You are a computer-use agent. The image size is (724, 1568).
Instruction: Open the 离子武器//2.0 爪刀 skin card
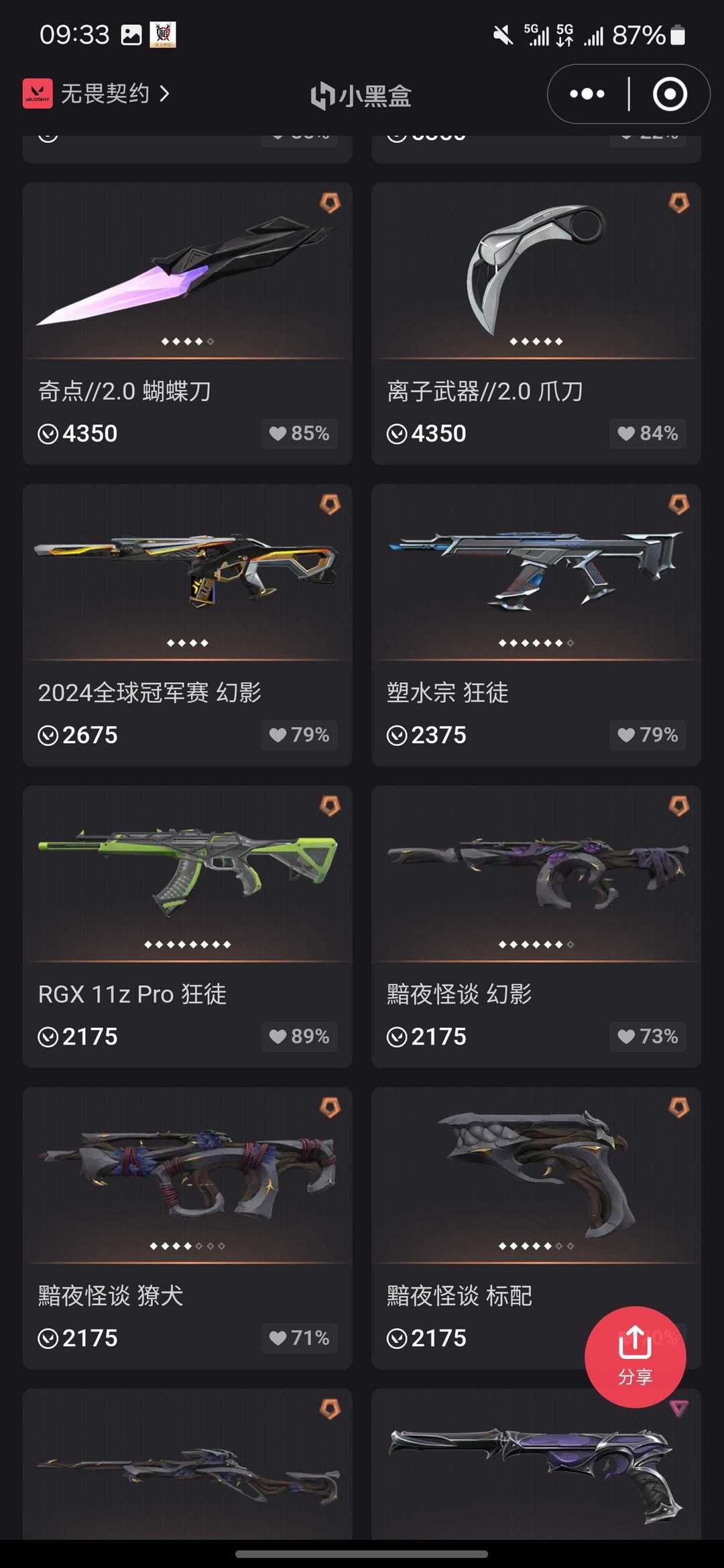click(x=536, y=324)
